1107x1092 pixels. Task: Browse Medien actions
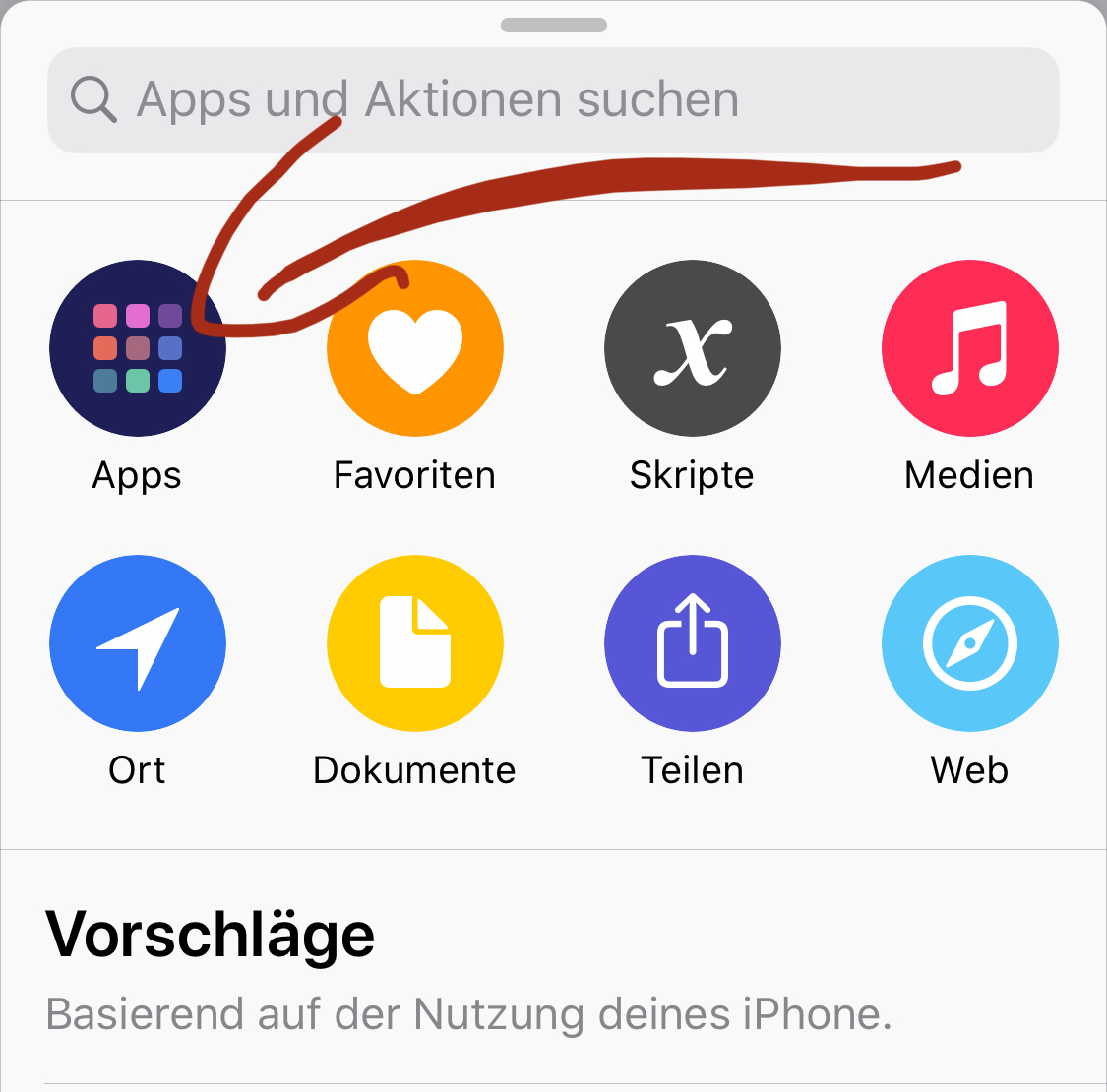[x=970, y=348]
